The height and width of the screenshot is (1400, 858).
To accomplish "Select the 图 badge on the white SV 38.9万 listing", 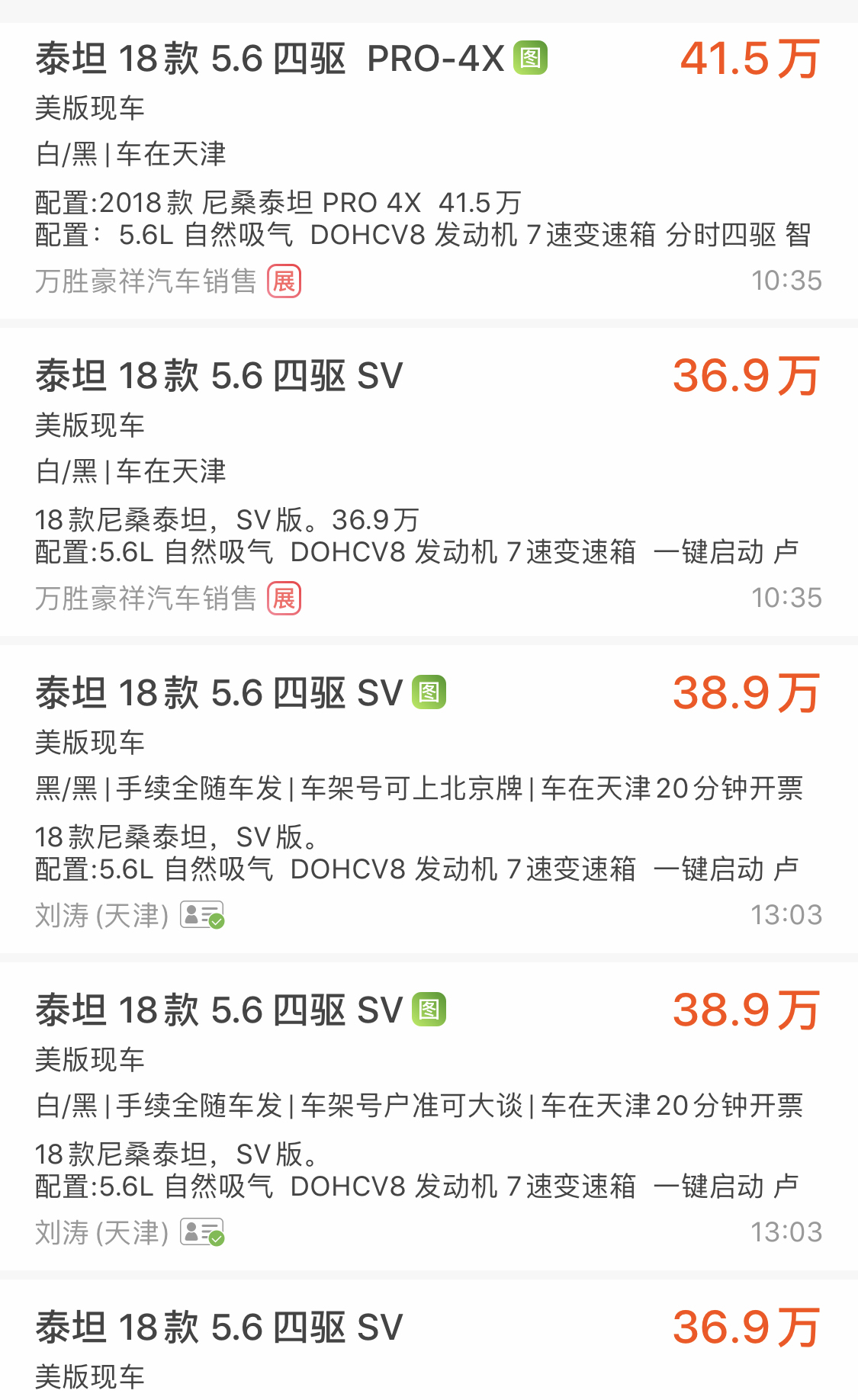I will [x=428, y=1010].
